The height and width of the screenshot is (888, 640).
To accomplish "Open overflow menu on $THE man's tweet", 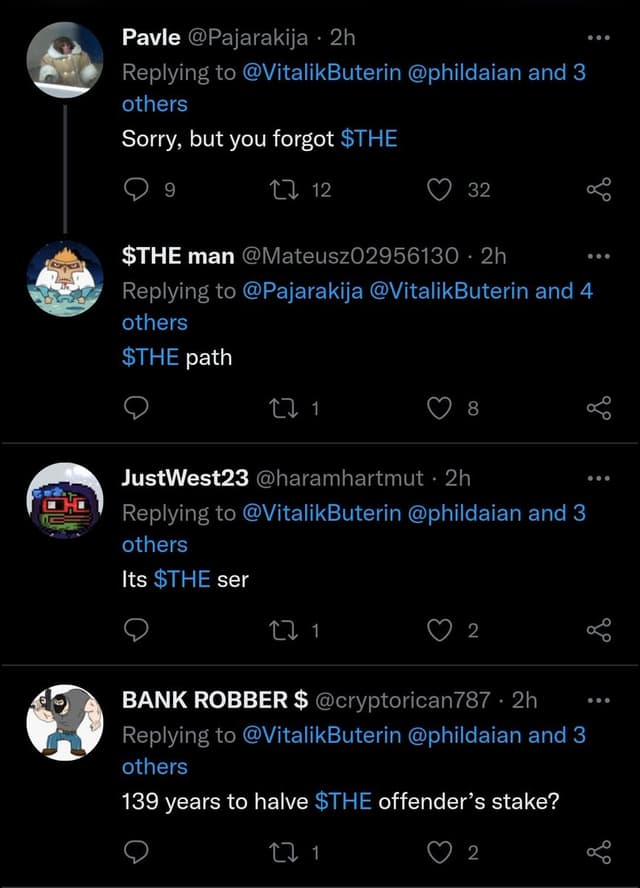I will pyautogui.click(x=598, y=255).
